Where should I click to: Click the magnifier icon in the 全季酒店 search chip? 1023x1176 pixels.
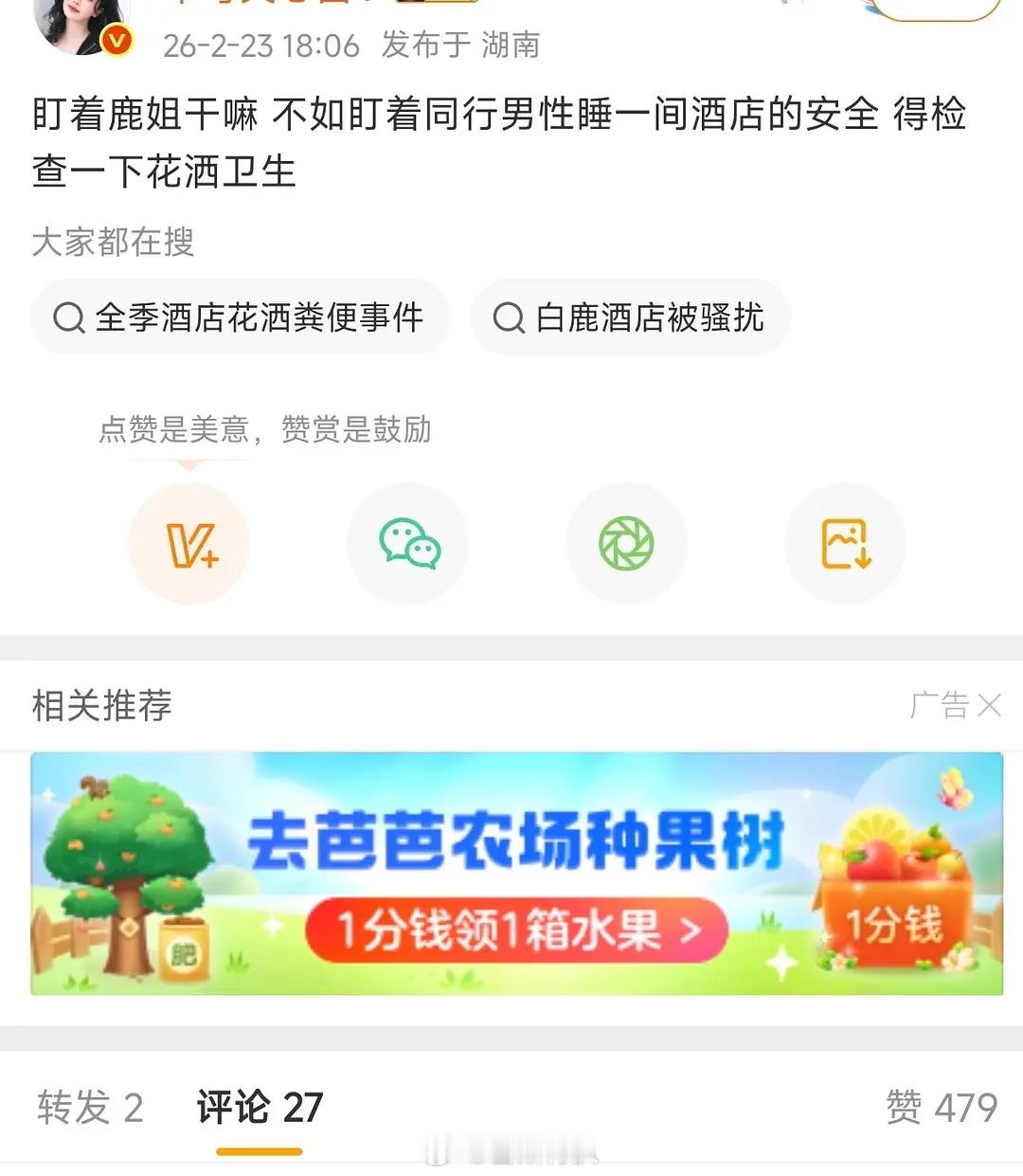67,319
